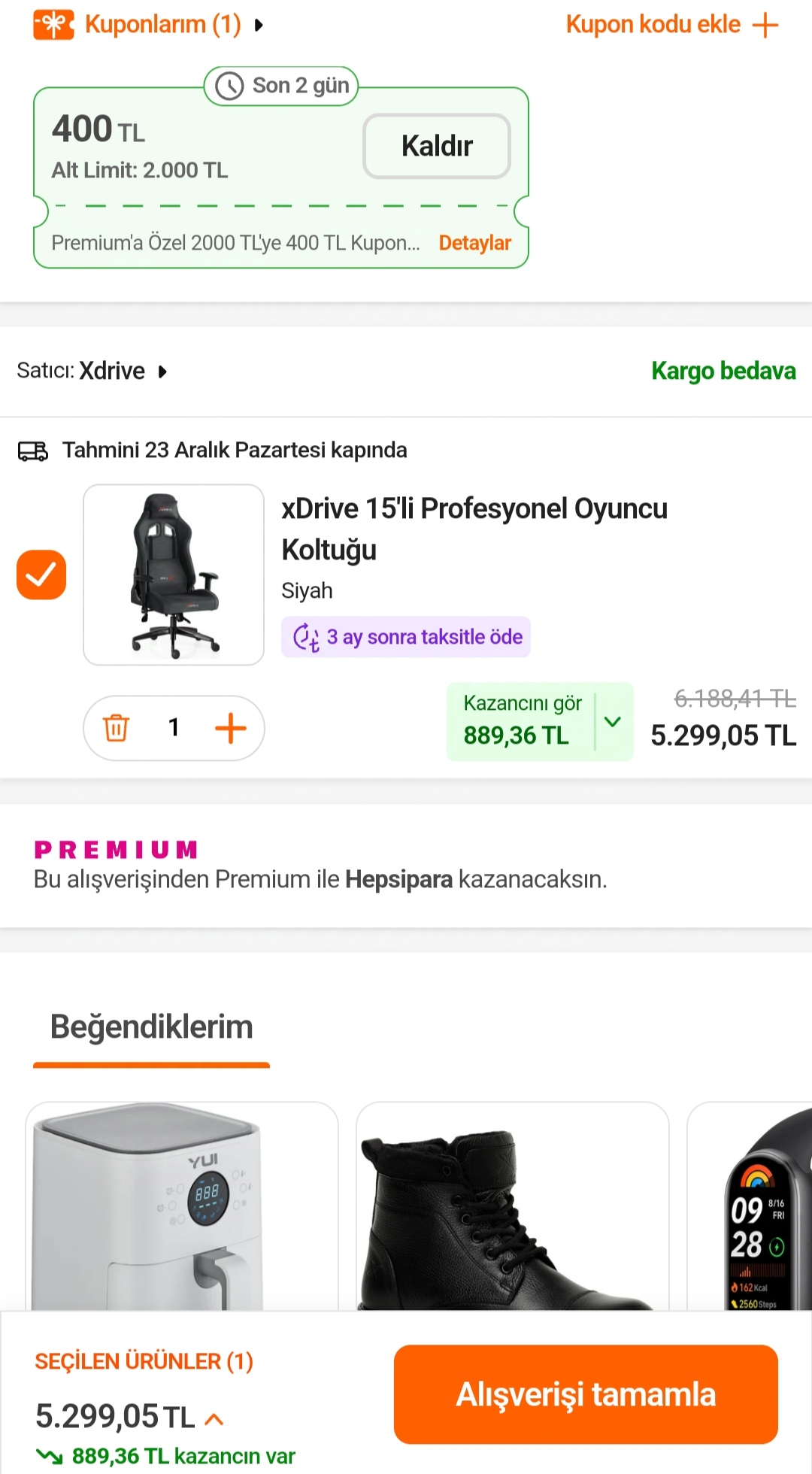This screenshot has height=1474, width=812.
Task: Open the Kuponlarım coupons list
Action: (x=149, y=25)
